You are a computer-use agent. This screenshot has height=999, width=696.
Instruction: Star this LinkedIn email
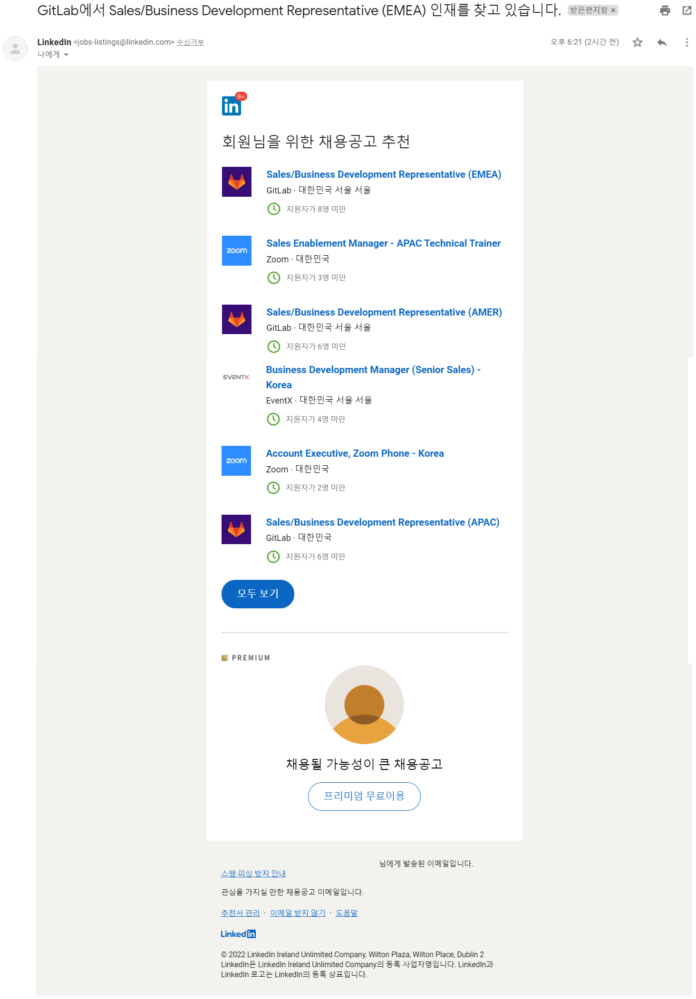(x=637, y=43)
